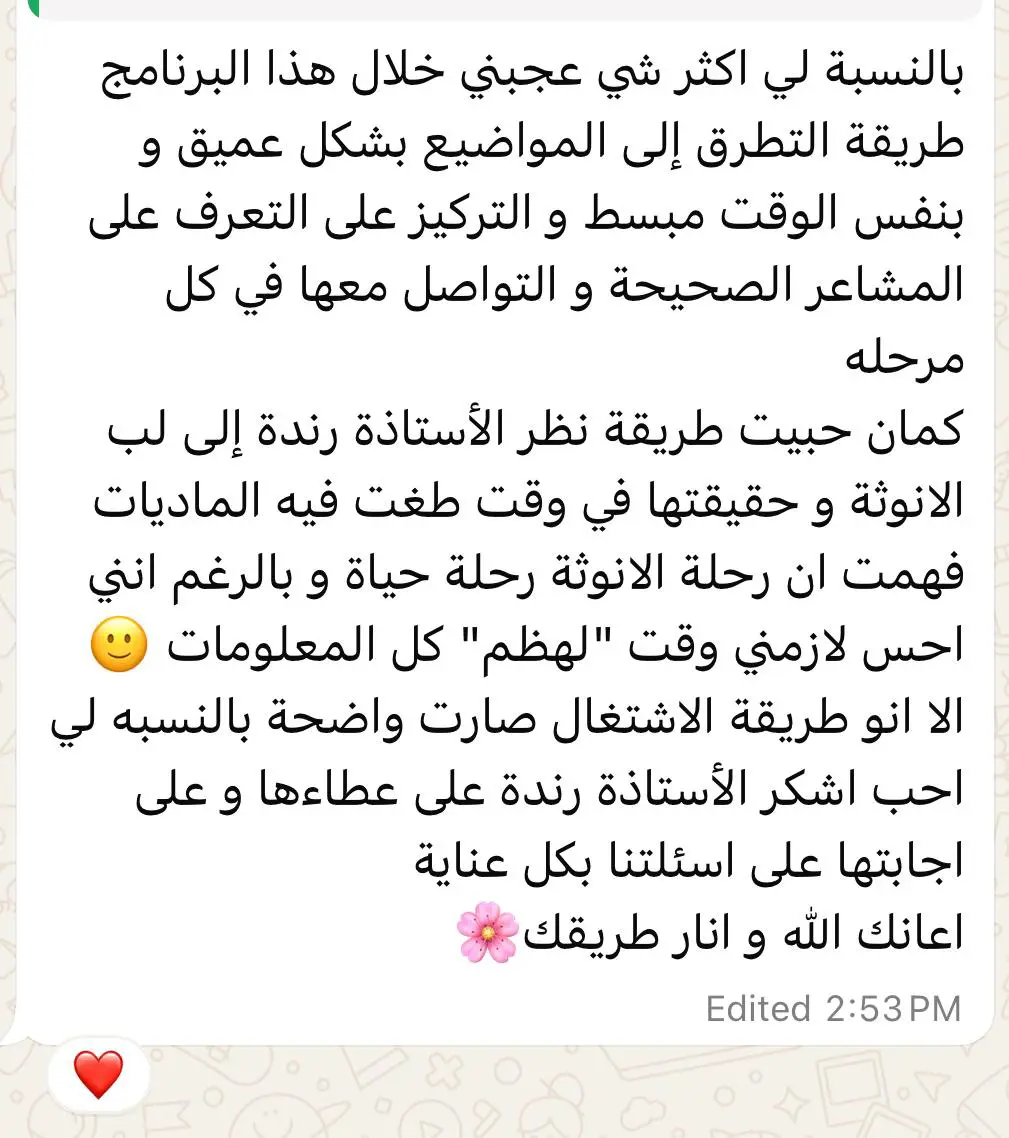Open the red heart reaction on the message
1009x1138 pixels.
[x=99, y=1074]
